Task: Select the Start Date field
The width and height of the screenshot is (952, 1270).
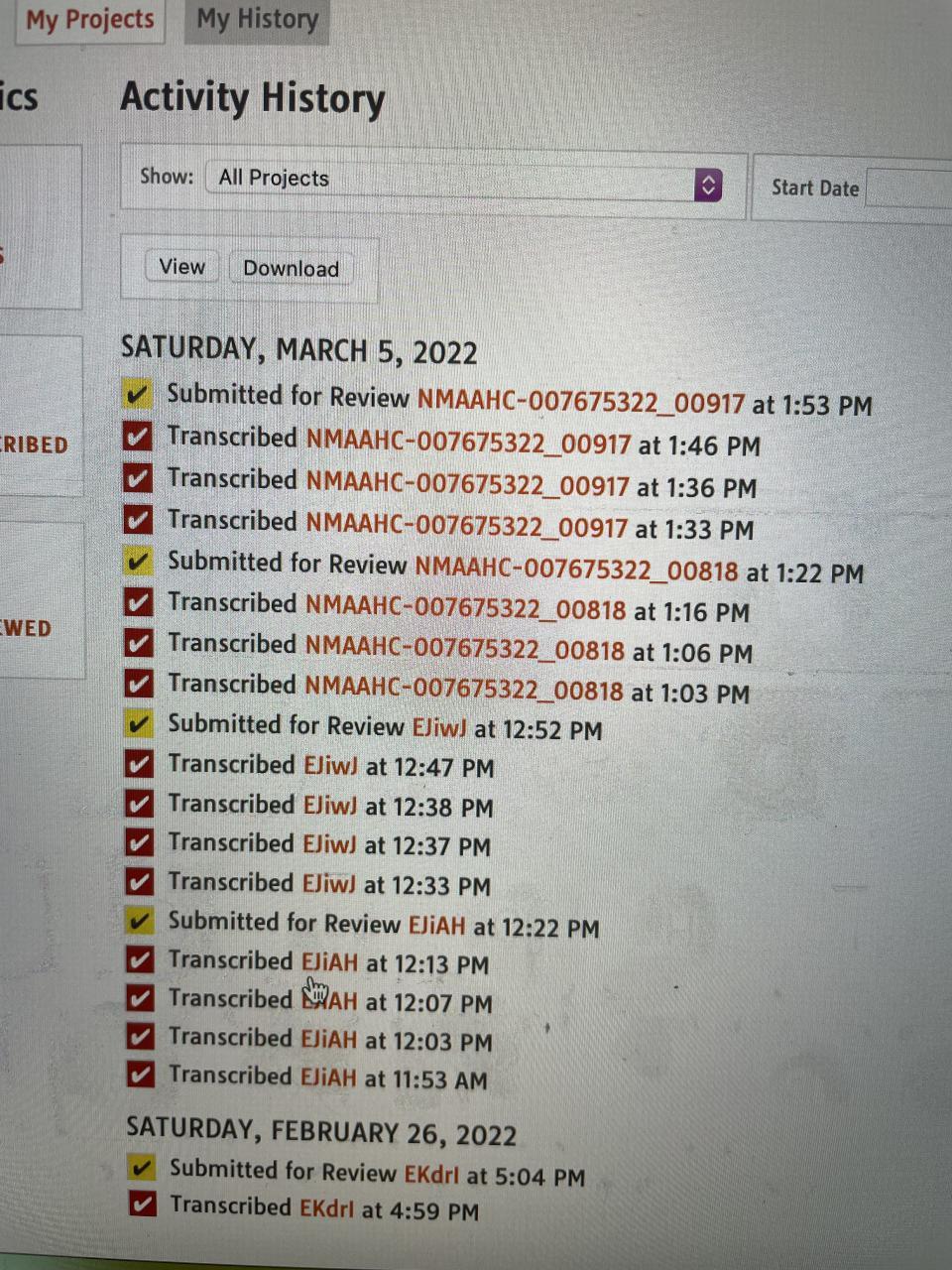Action: tap(907, 189)
